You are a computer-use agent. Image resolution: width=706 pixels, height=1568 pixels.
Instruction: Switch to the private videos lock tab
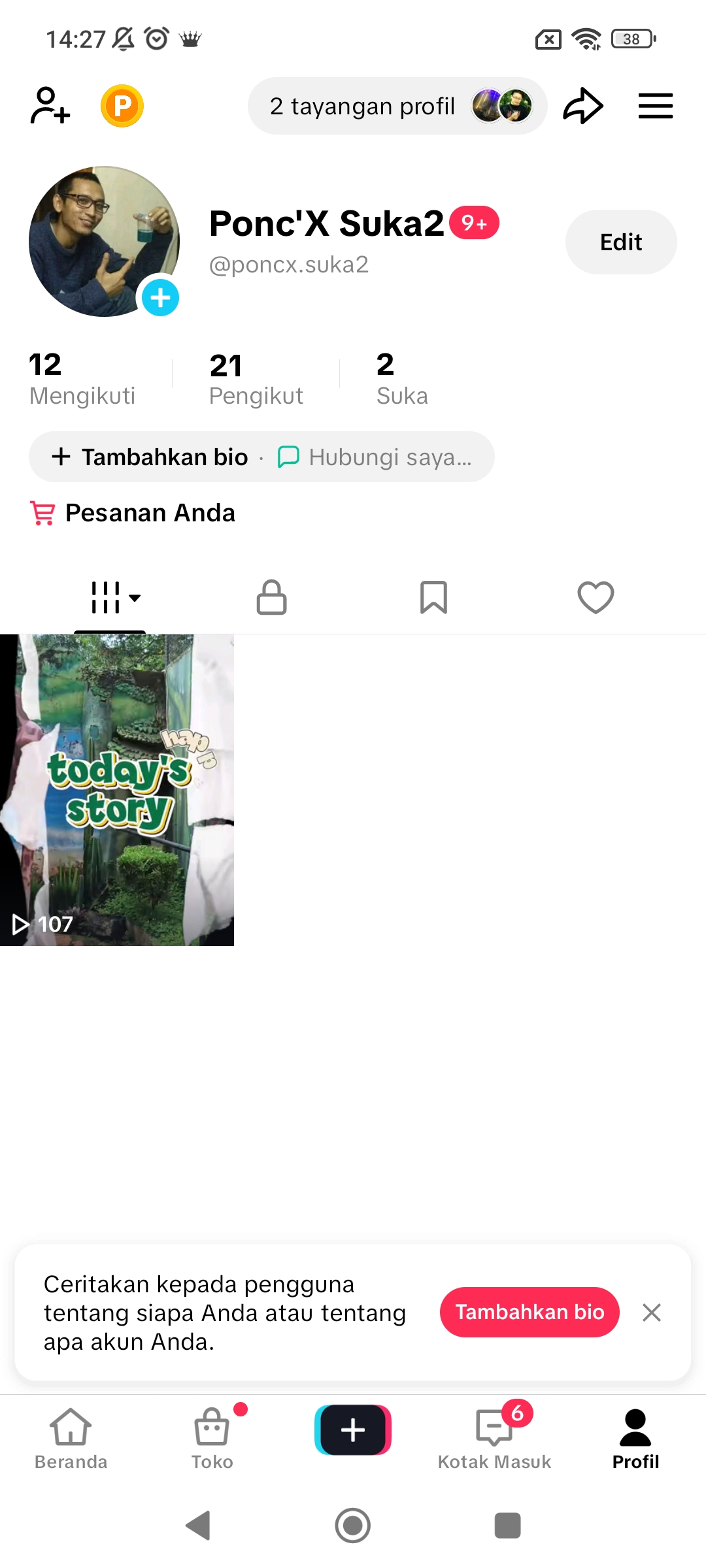coord(271,597)
